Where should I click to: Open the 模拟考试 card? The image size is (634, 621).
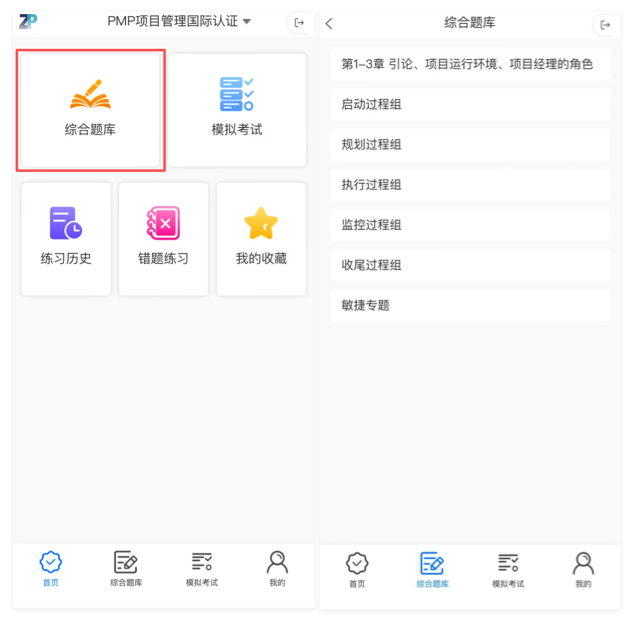(x=237, y=110)
